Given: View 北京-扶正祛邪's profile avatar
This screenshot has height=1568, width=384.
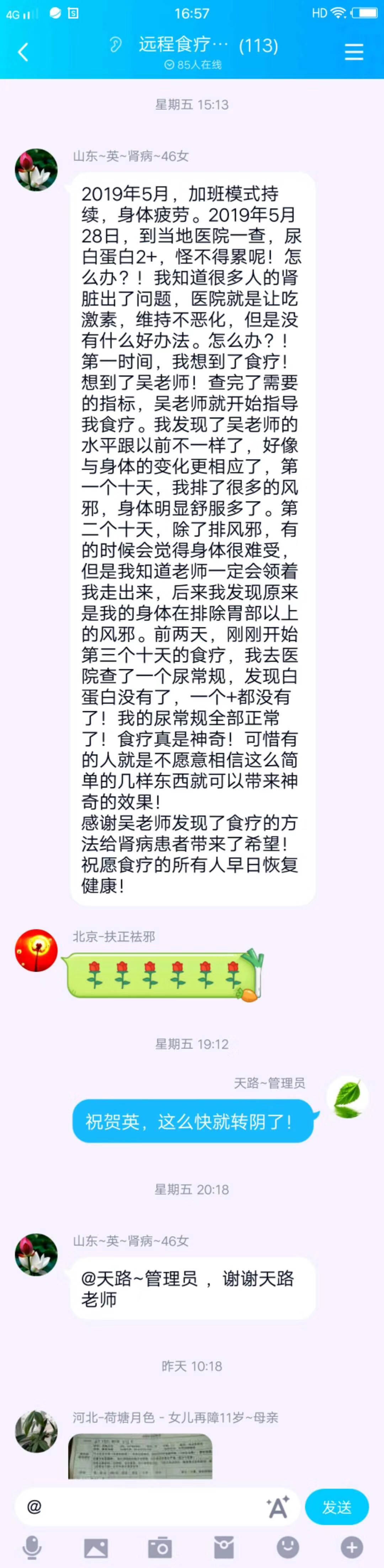Looking at the screenshot, I should pyautogui.click(x=36, y=950).
